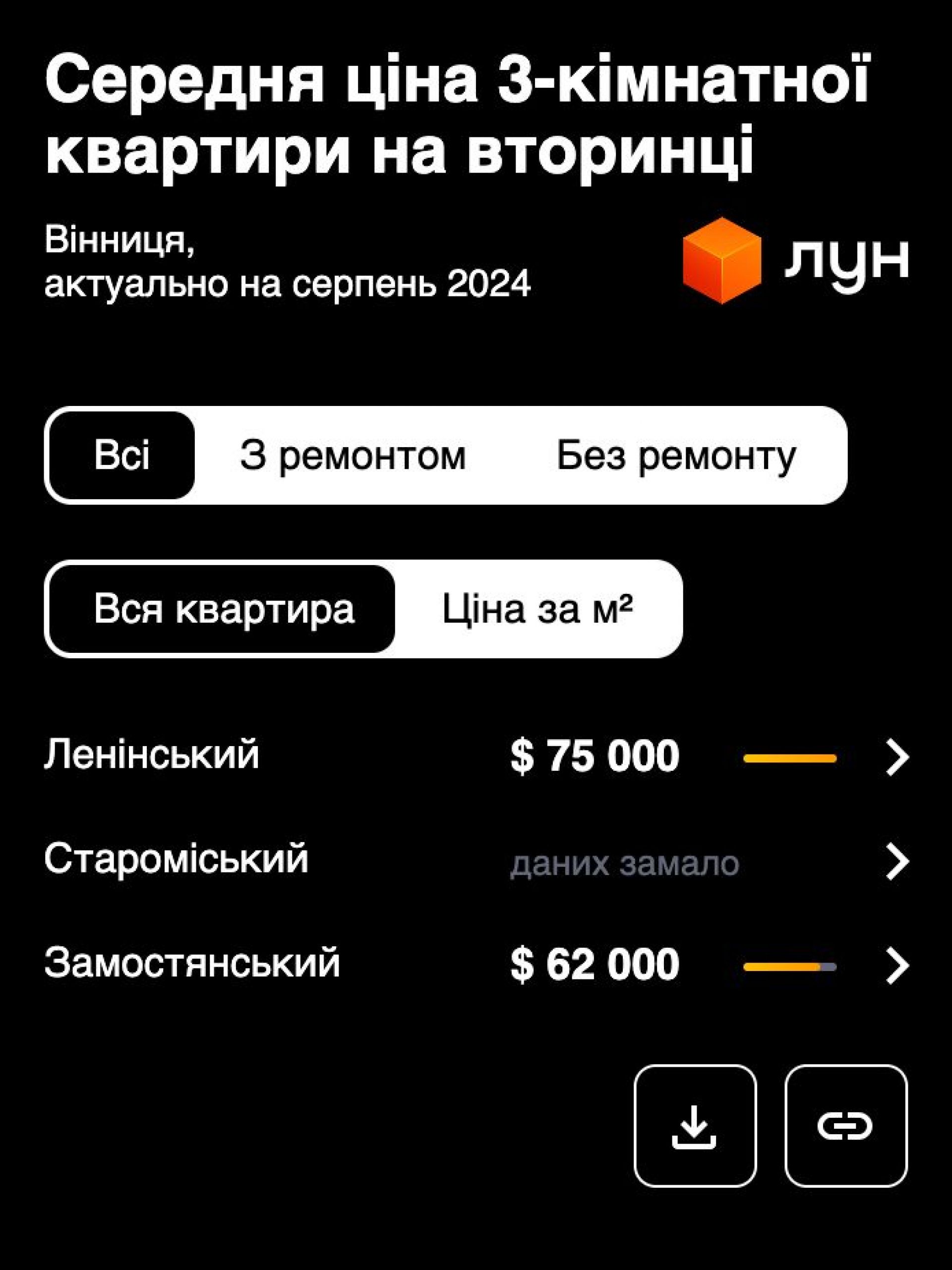The image size is (952, 1270).
Task: Open Ленінський district details
Action: 897,758
